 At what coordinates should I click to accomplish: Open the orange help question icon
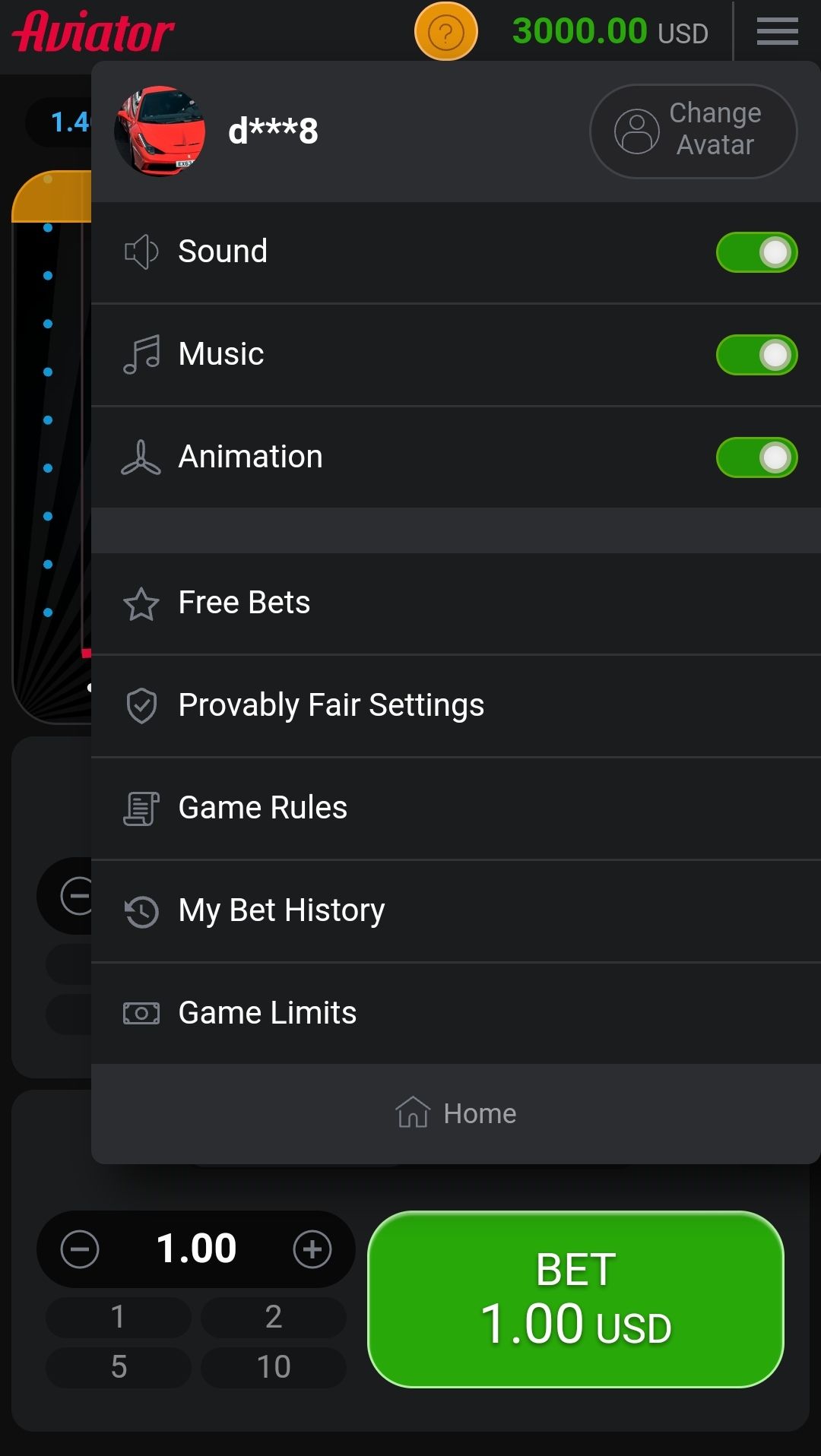pos(446,32)
